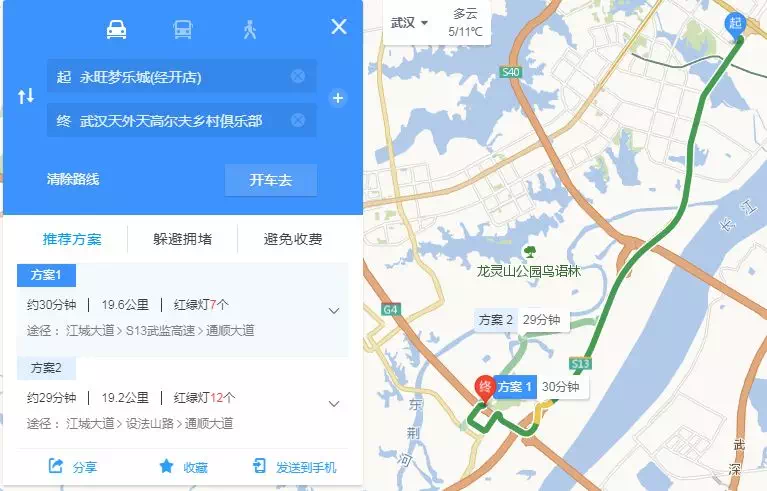Select 推荐方案 tab
The height and width of the screenshot is (491, 767).
[x=72, y=240]
